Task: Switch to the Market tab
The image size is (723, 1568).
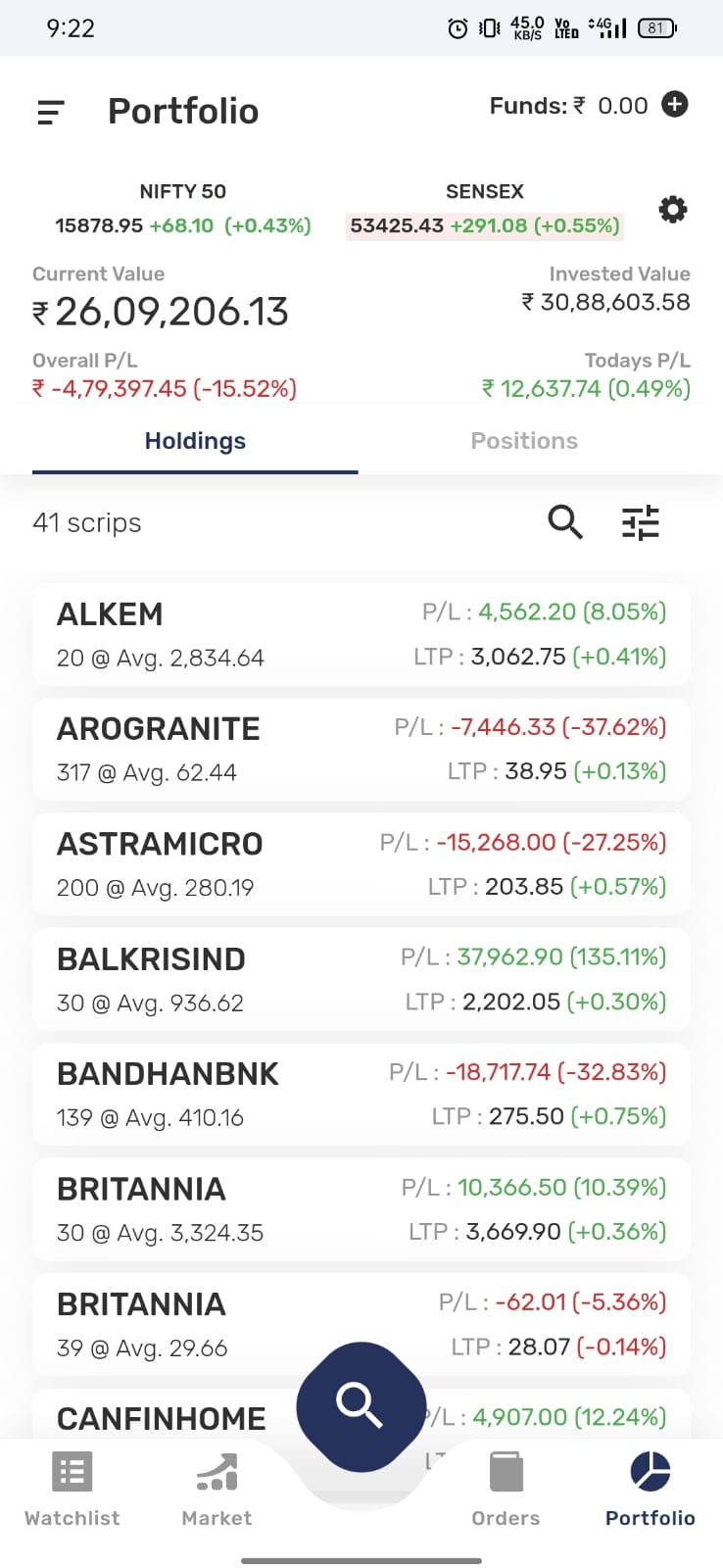Action: (x=217, y=1489)
